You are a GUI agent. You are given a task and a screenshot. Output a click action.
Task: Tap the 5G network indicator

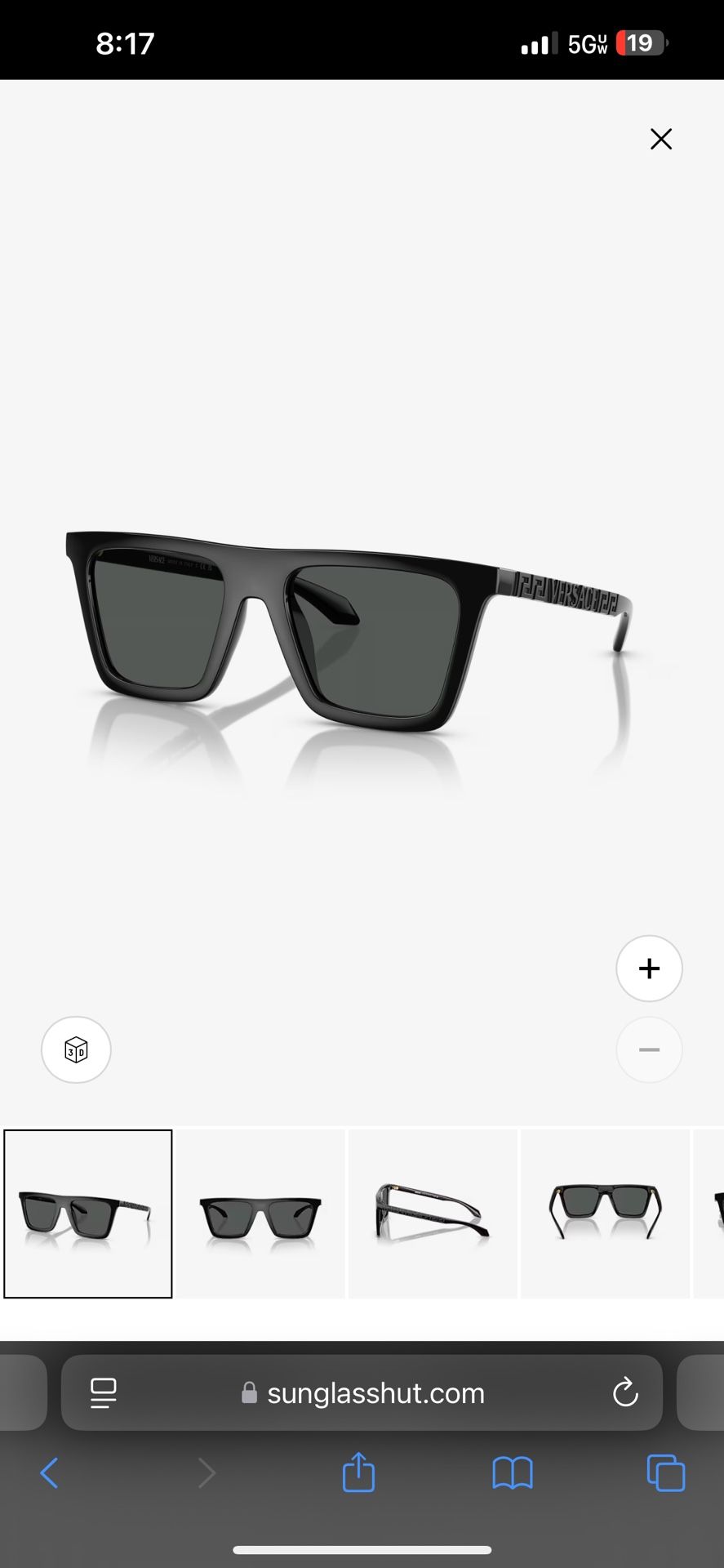pyautogui.click(x=584, y=42)
